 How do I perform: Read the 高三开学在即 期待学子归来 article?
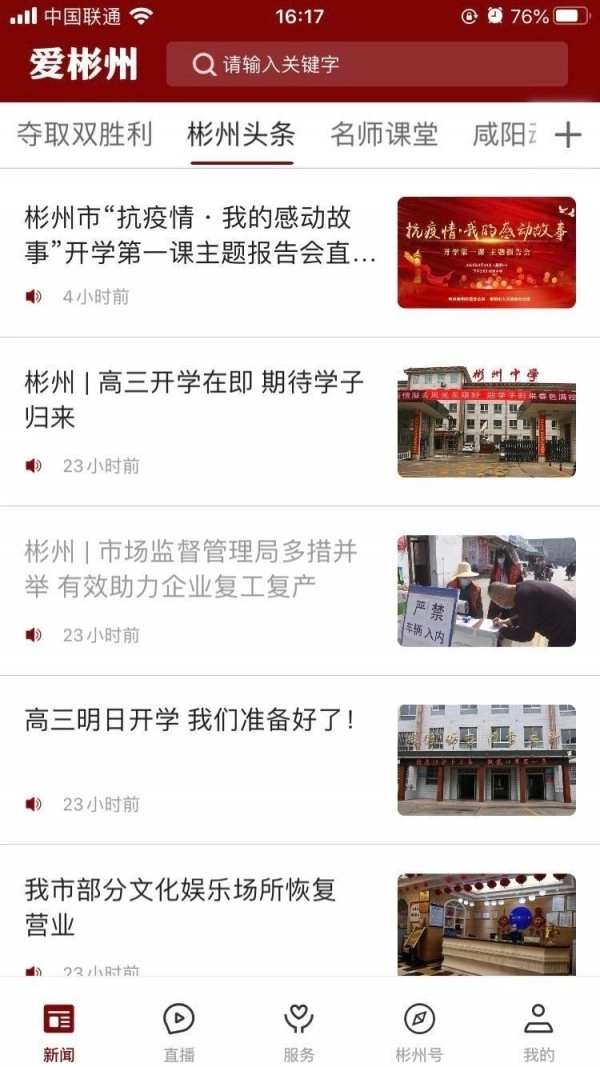(195, 399)
